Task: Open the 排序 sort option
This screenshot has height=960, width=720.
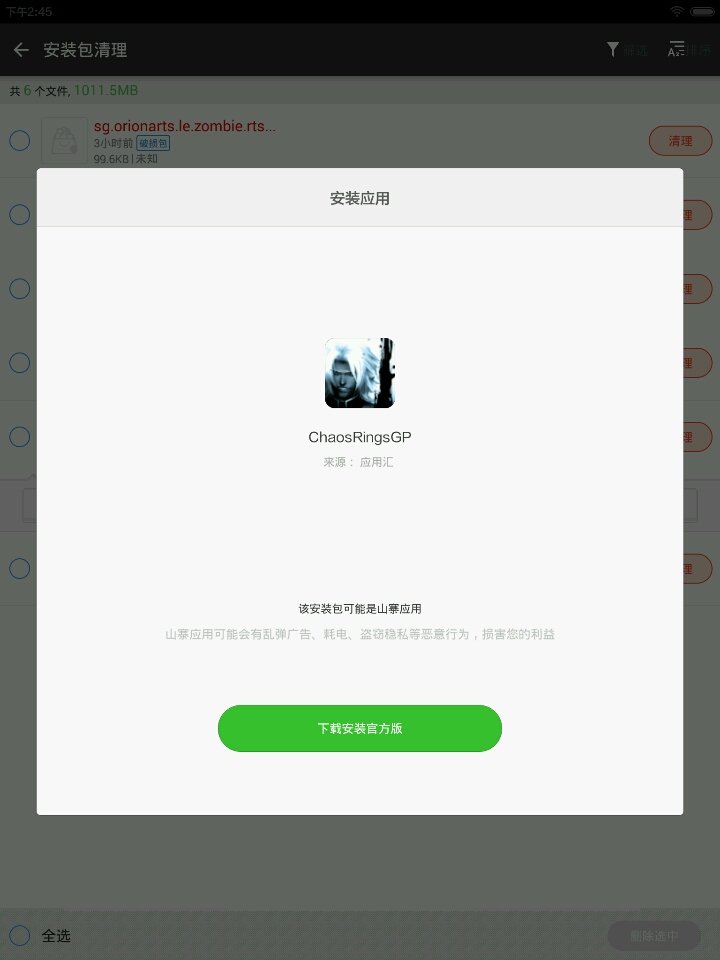Action: tap(689, 50)
